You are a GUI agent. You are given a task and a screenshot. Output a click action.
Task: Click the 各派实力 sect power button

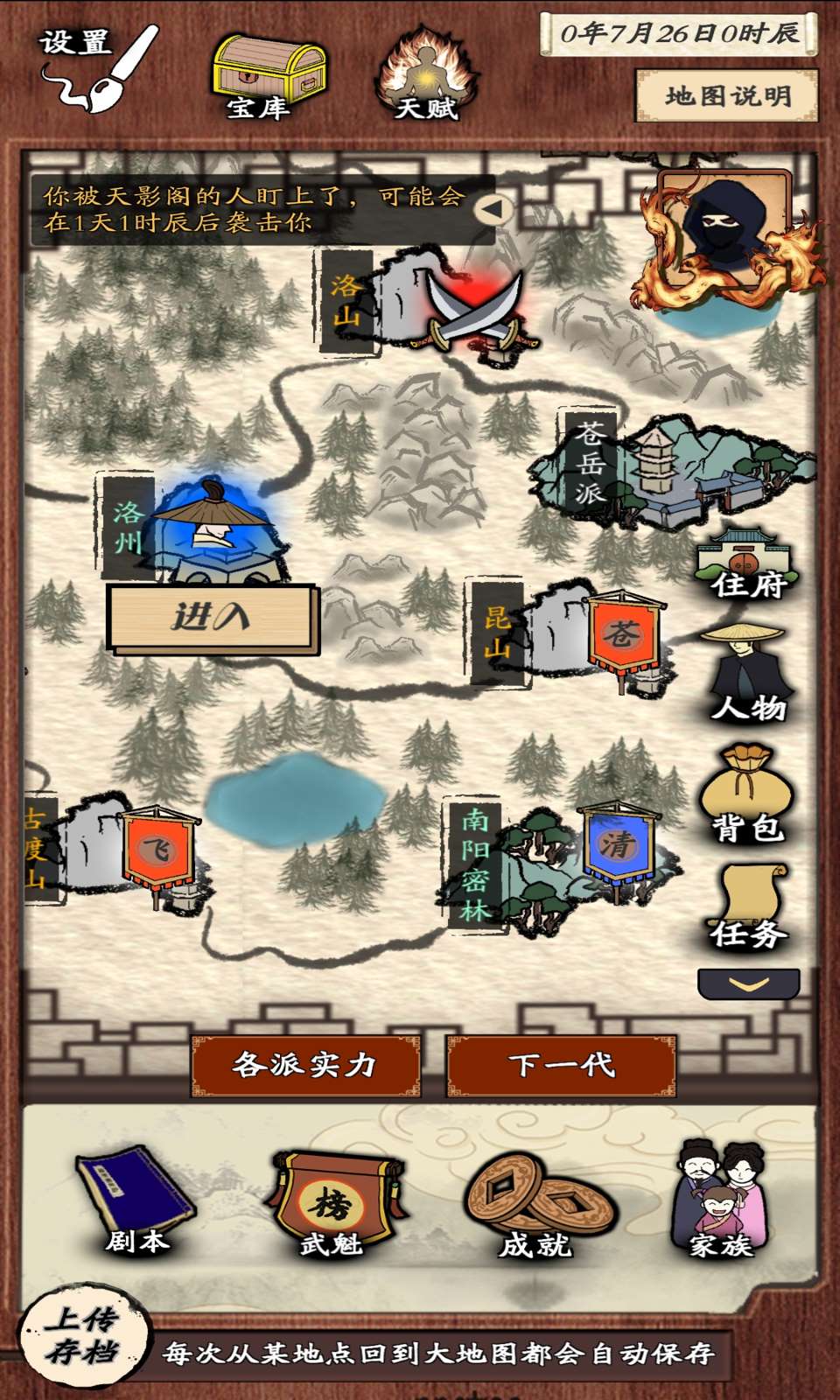click(306, 1066)
